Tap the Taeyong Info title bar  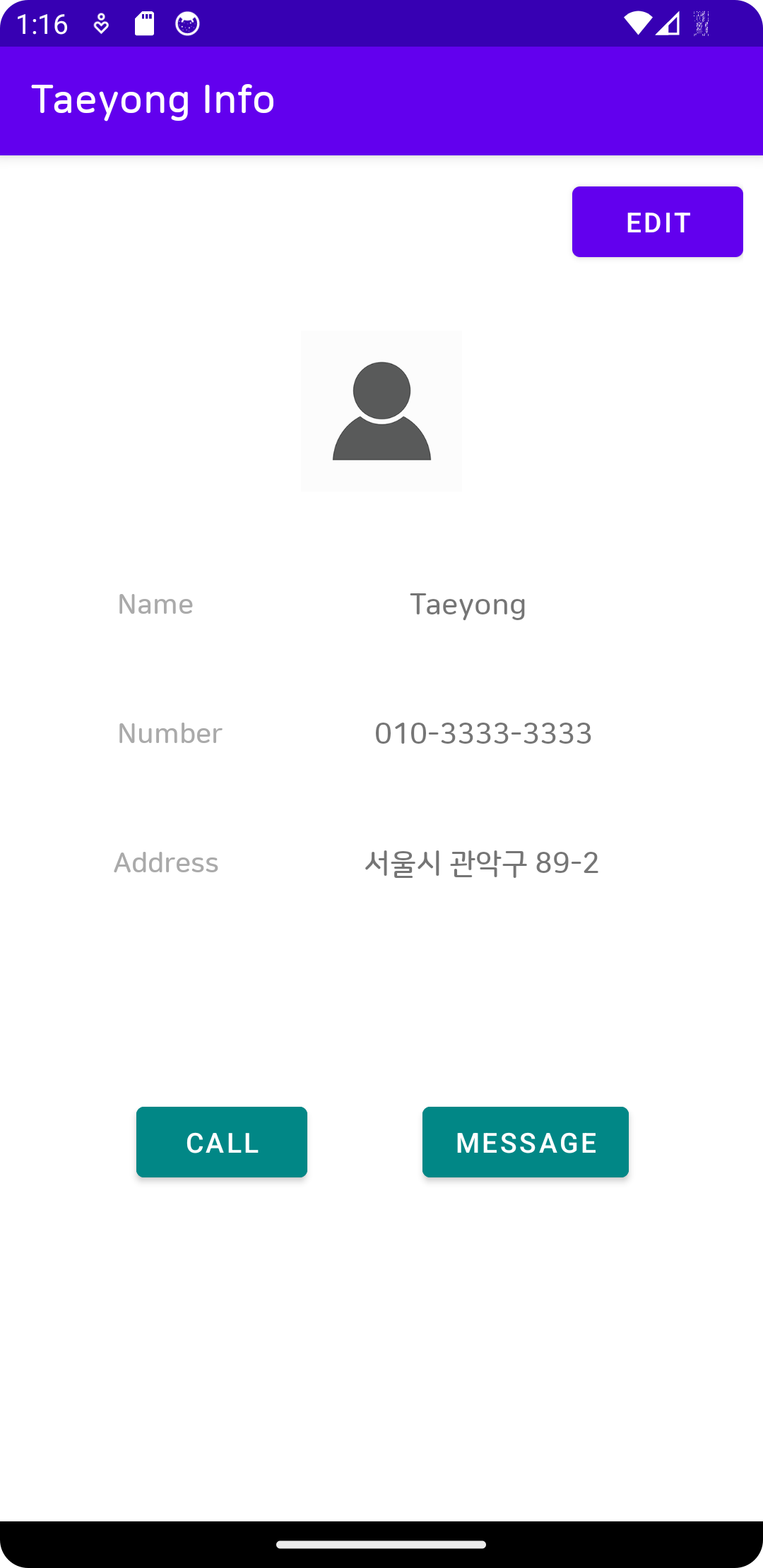[x=153, y=99]
